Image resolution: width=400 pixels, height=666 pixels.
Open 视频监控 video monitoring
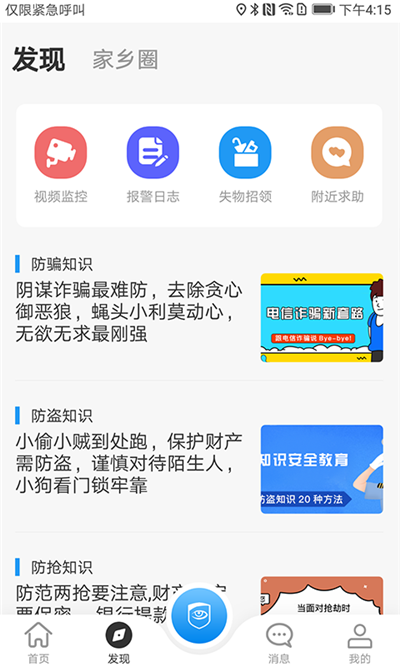point(61,166)
